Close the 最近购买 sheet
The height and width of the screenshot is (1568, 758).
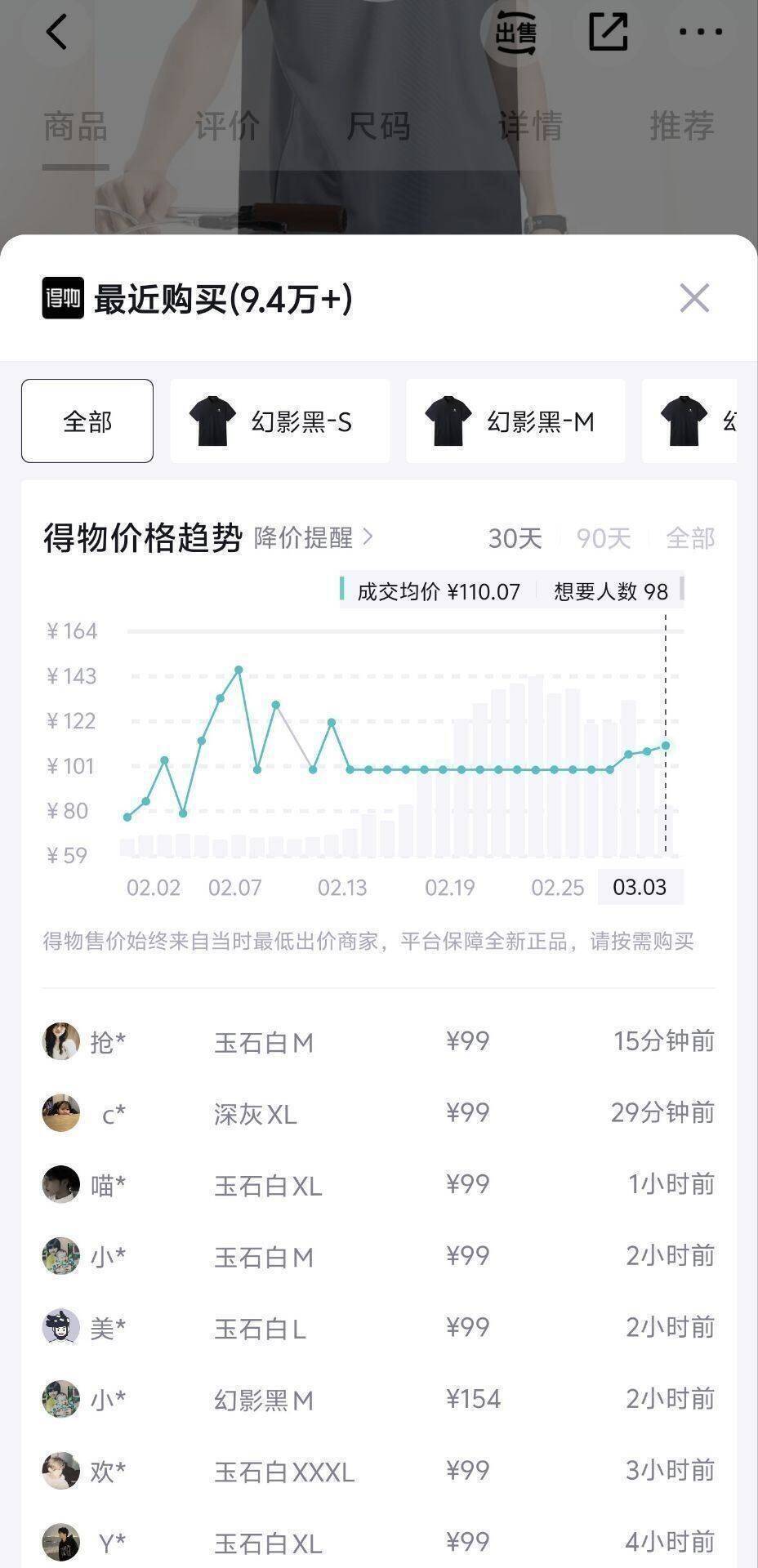694,299
